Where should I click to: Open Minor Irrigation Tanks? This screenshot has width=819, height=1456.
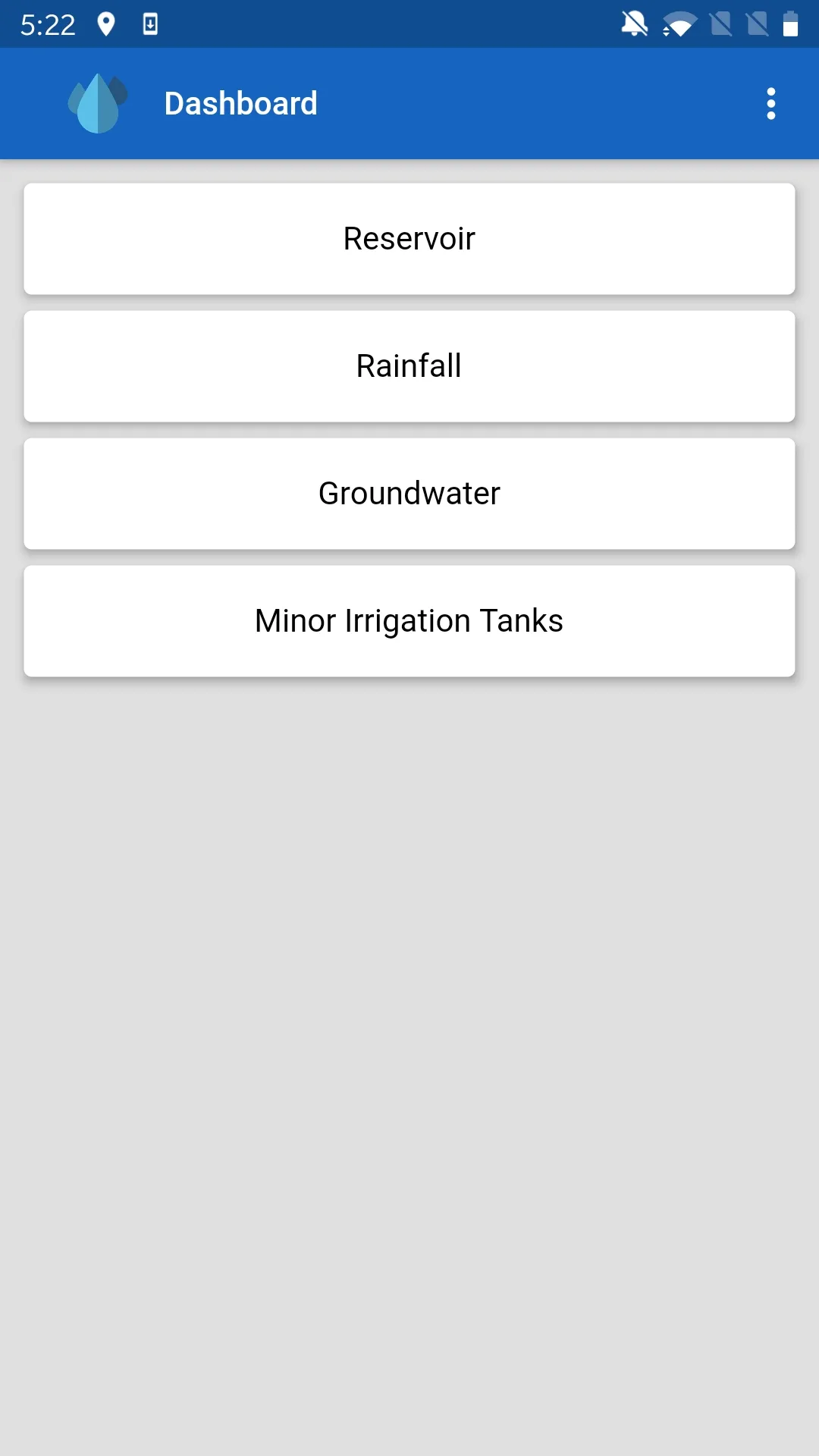(x=409, y=621)
